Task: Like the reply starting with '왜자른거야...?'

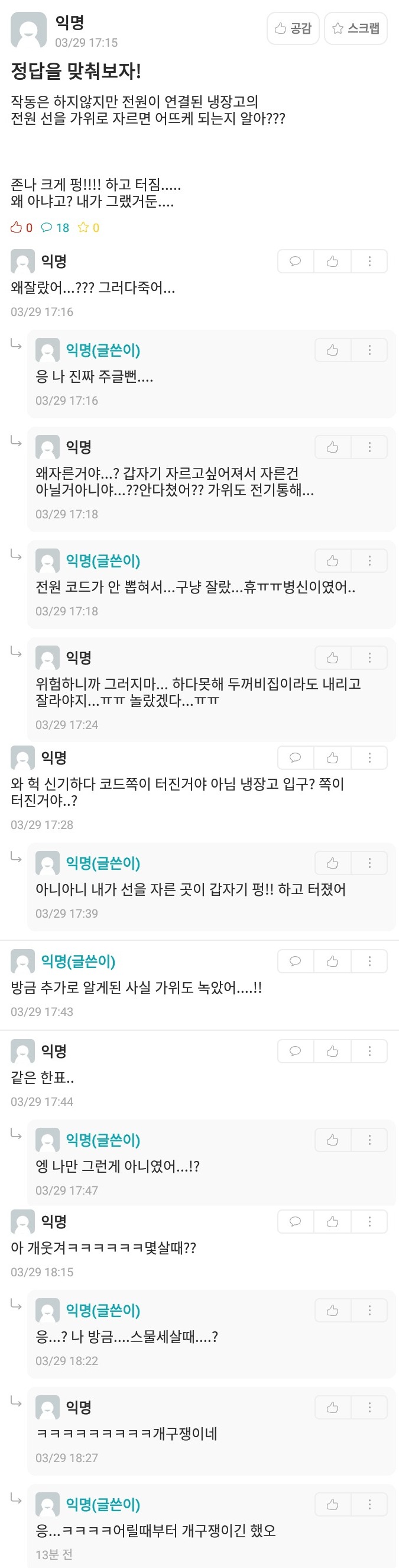Action: coord(332,447)
